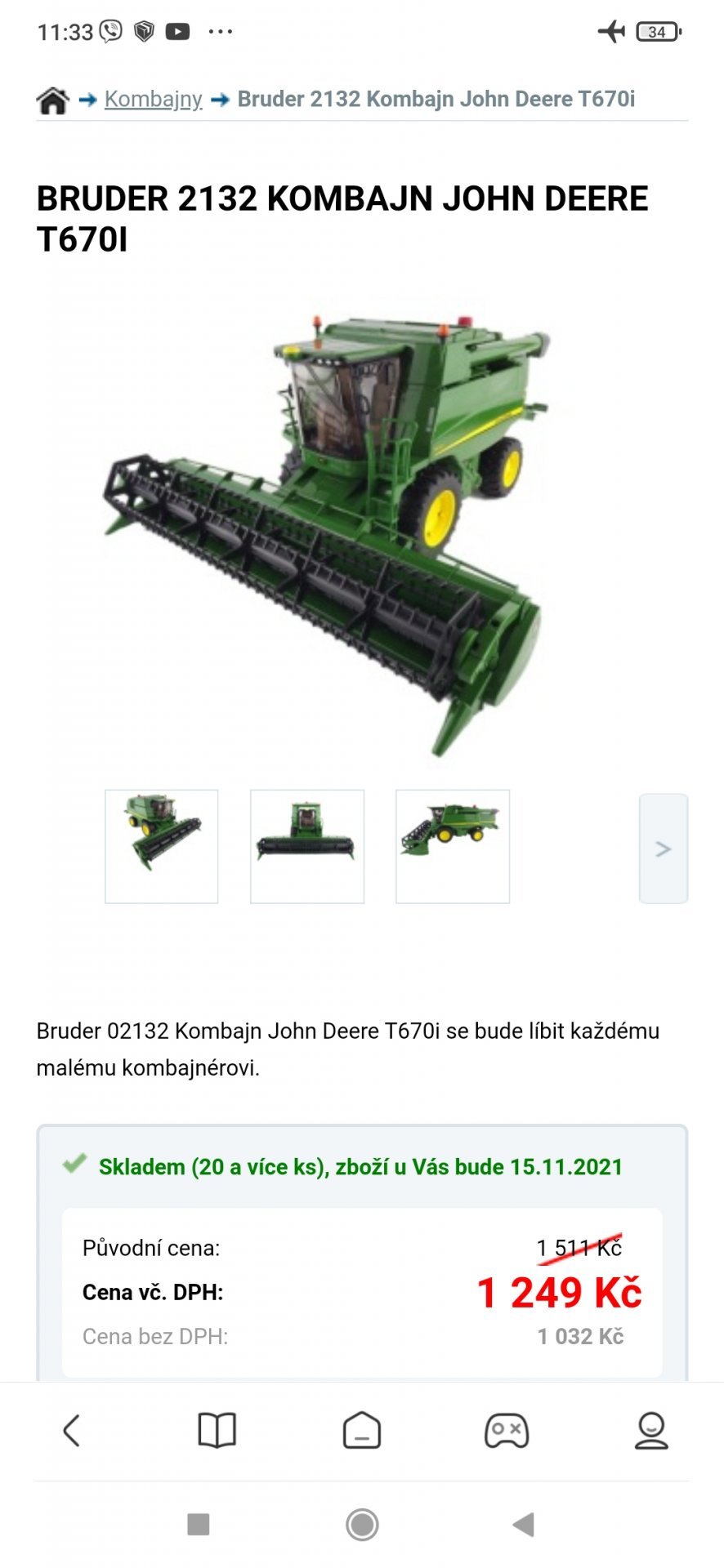724x1568 pixels.
Task: Select the front-view harvester thumbnail
Action: [307, 846]
